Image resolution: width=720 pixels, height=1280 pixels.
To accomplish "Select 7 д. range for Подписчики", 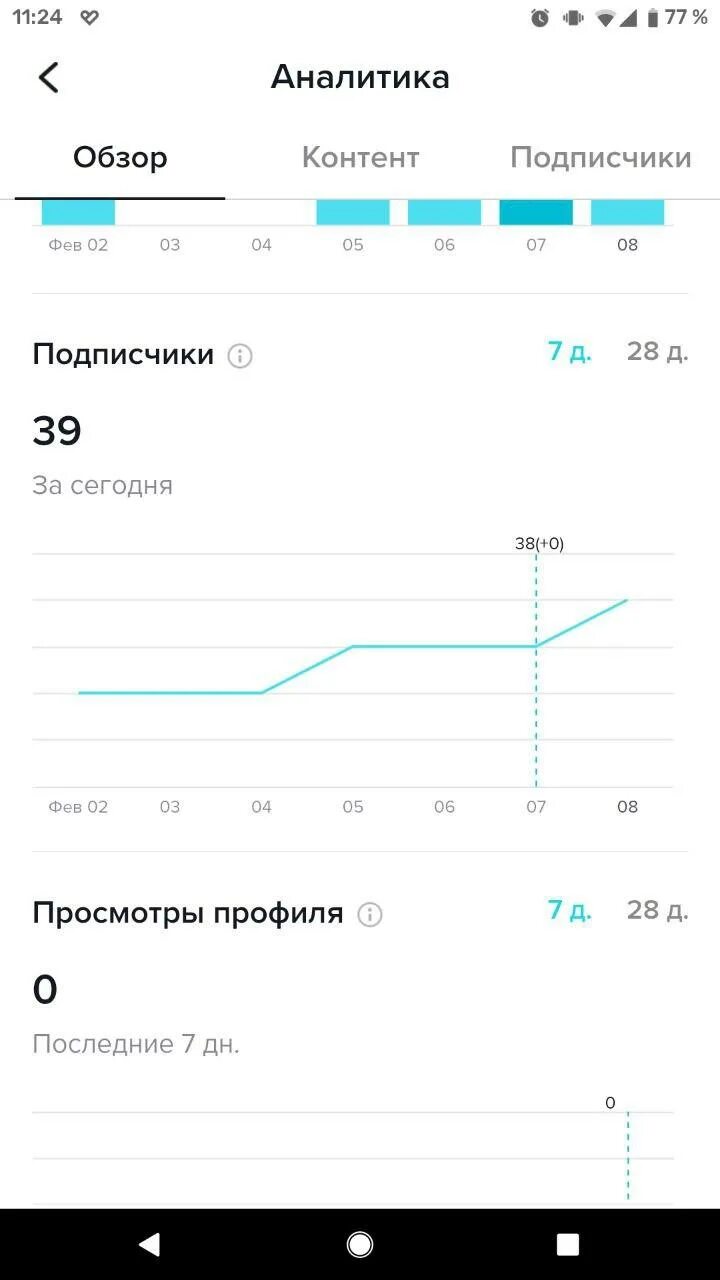I will click(569, 352).
